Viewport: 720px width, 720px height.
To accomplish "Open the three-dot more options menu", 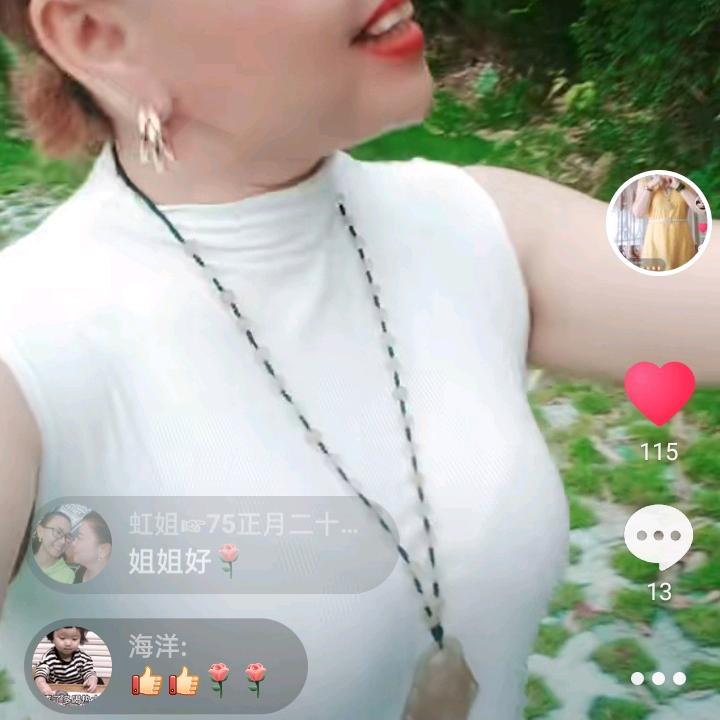I will click(x=659, y=678).
